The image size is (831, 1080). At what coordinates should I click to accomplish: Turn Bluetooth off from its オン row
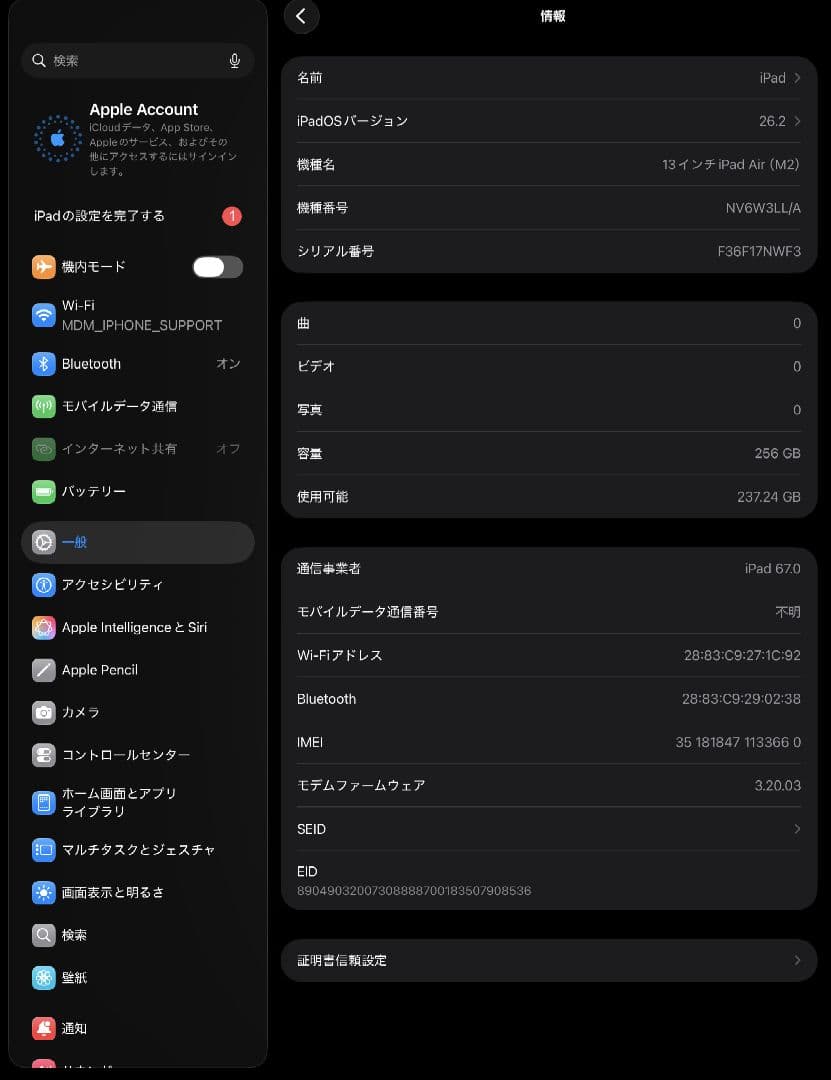pyautogui.click(x=228, y=363)
